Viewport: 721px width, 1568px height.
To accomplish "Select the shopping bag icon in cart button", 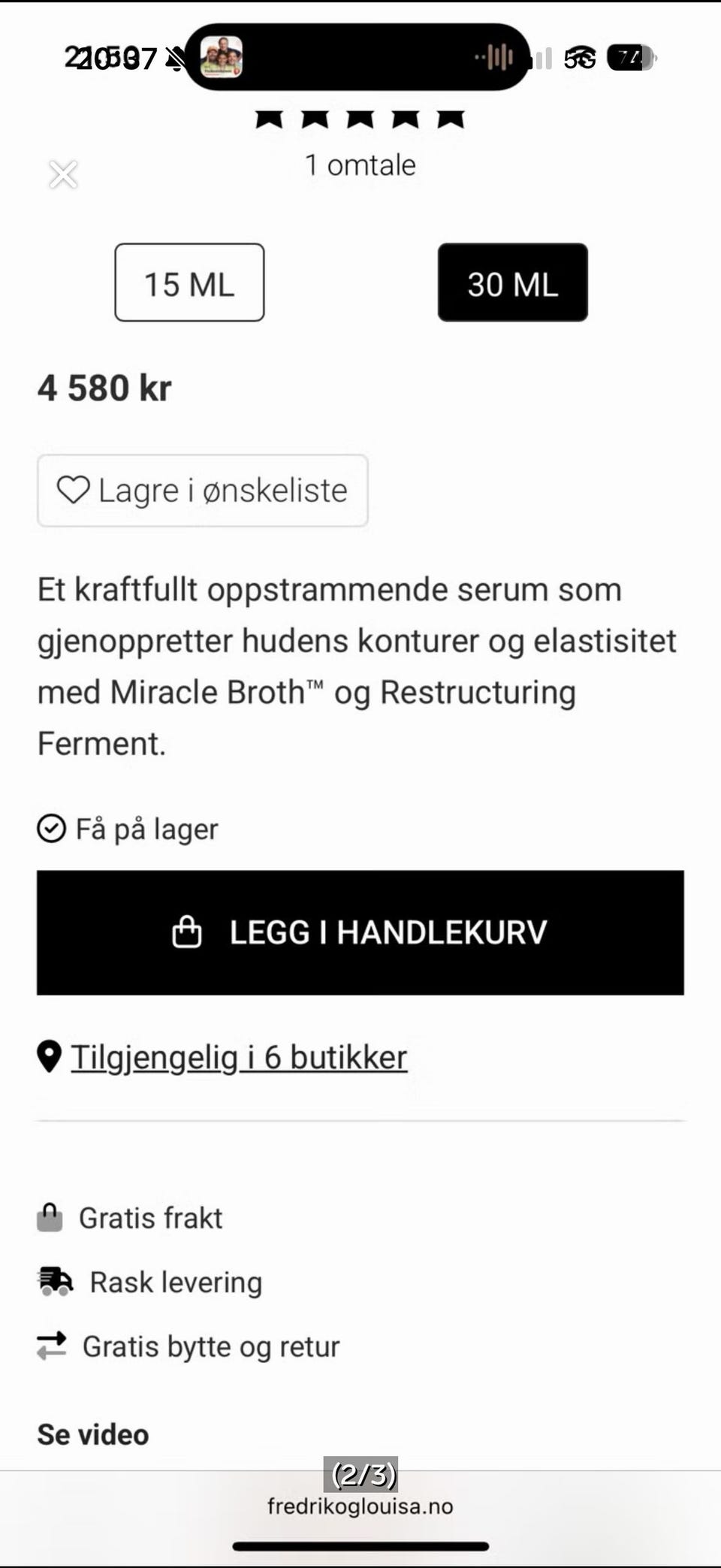I will click(187, 932).
